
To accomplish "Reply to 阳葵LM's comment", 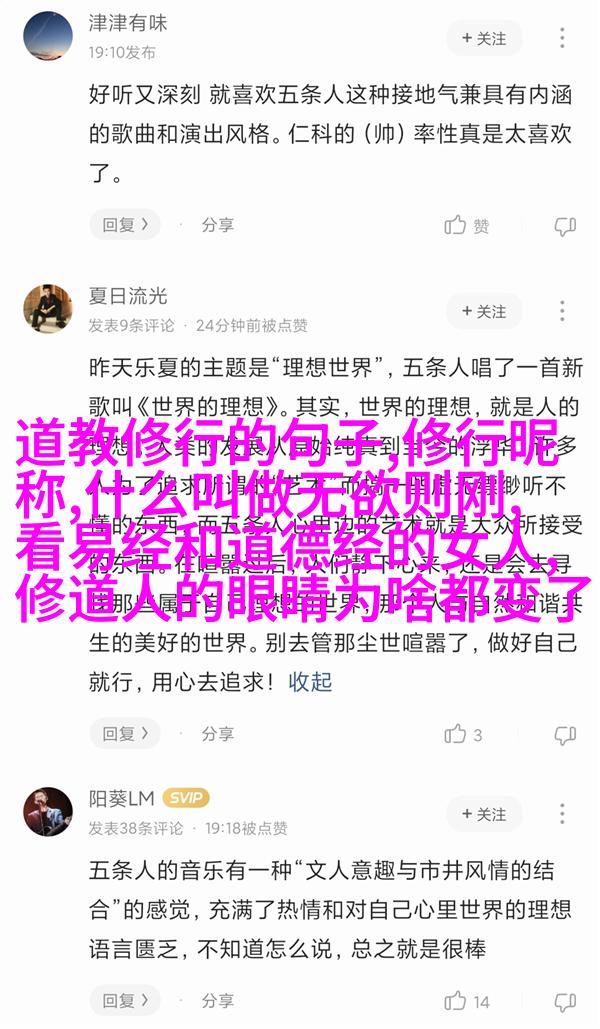I will coord(126,999).
